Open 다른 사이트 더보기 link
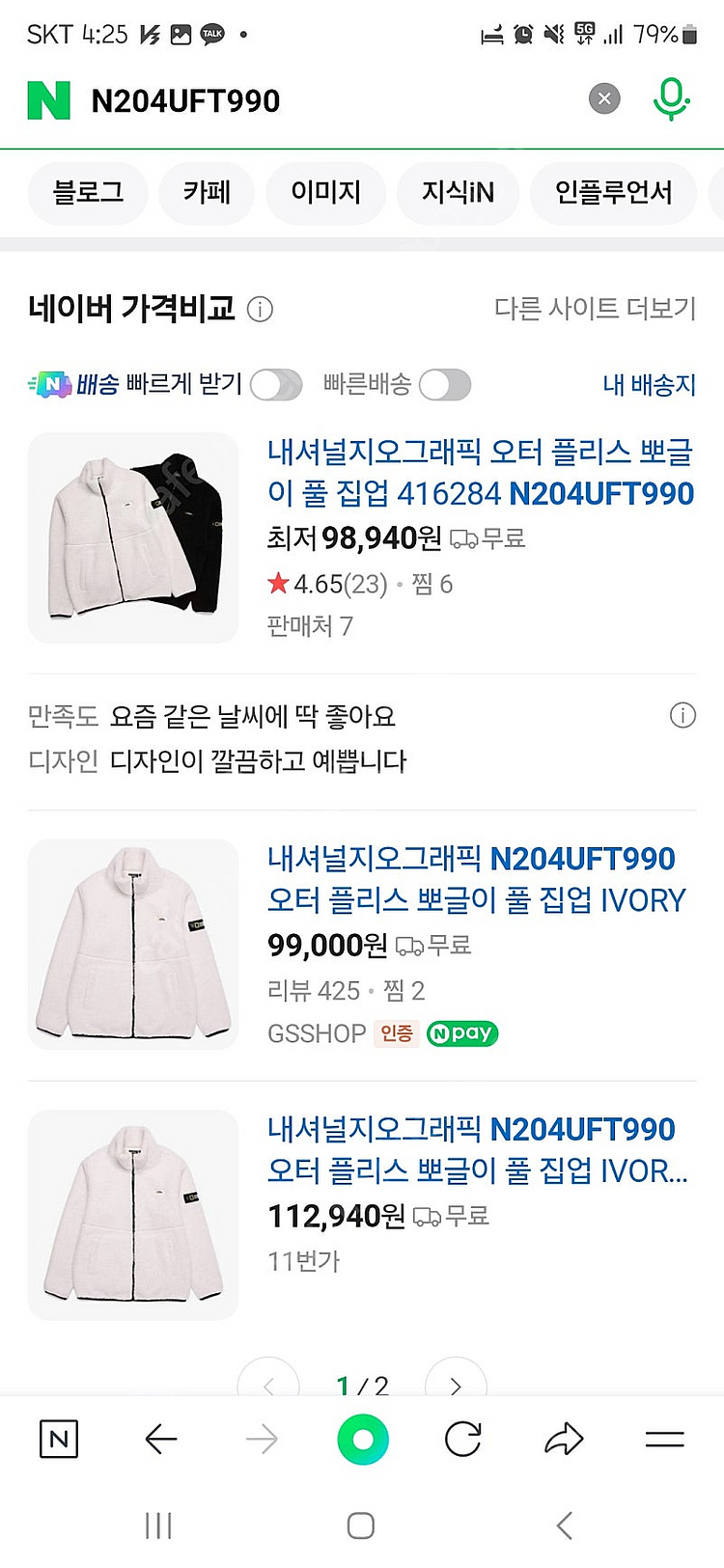The height and width of the screenshot is (1568, 724). click(595, 309)
